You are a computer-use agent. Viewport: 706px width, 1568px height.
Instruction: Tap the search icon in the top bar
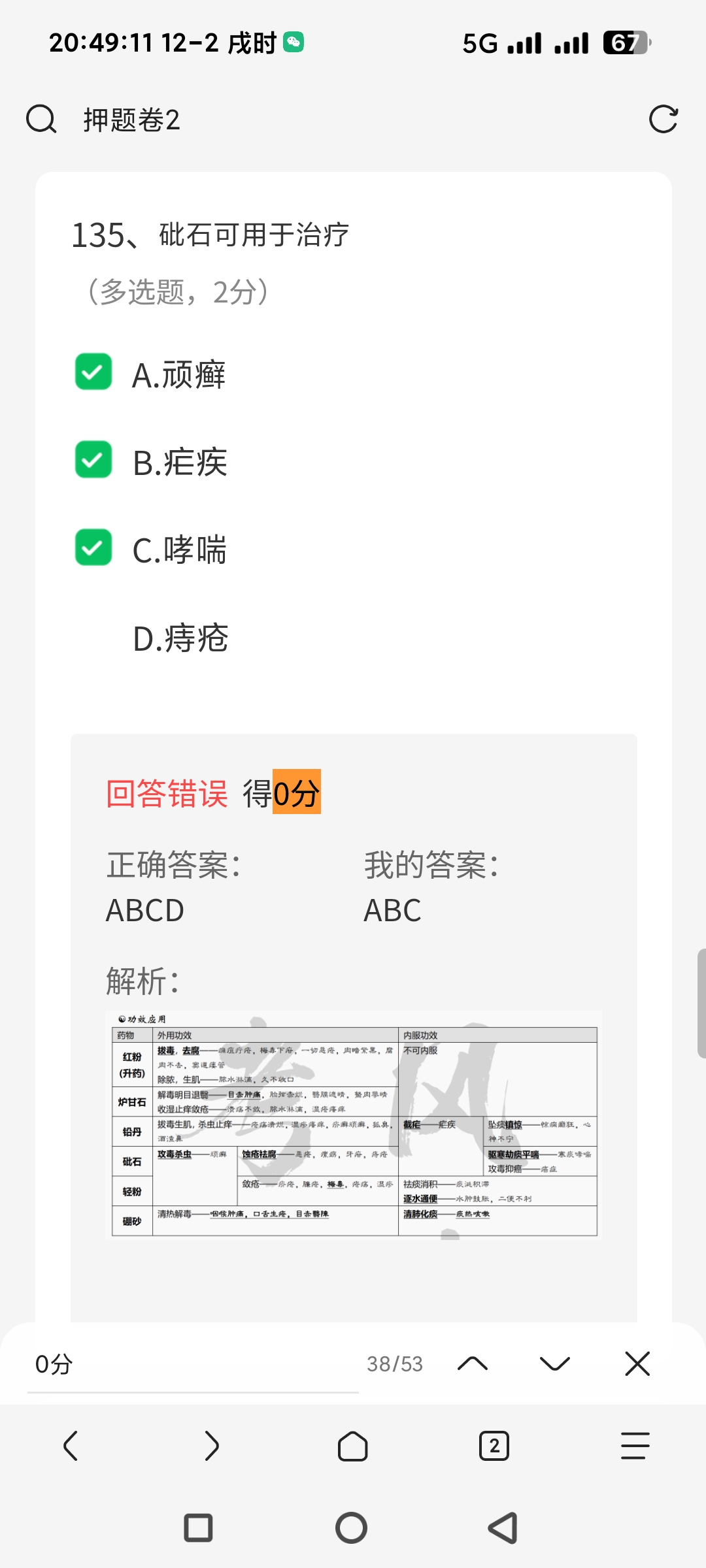tap(41, 120)
